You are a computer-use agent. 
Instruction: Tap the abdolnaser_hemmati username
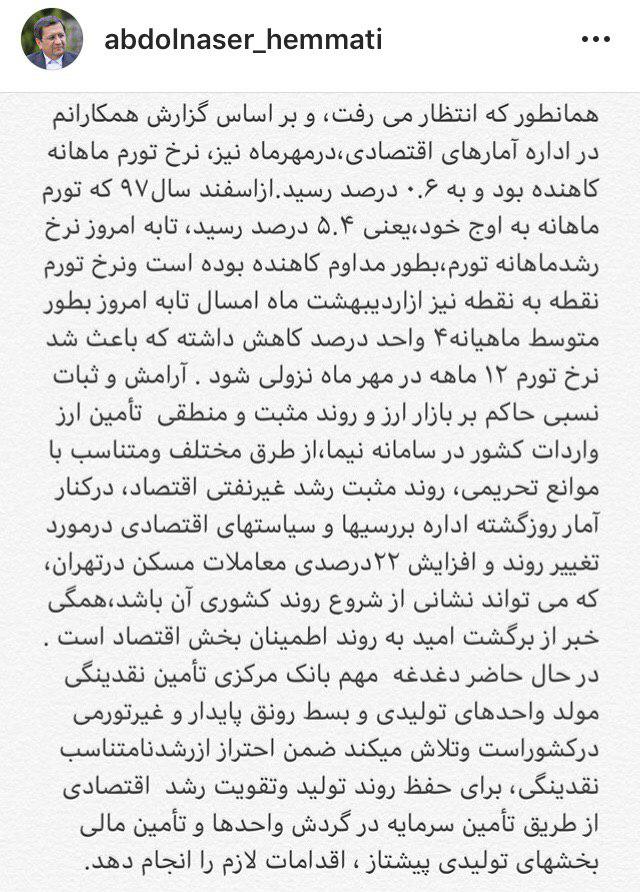243,41
